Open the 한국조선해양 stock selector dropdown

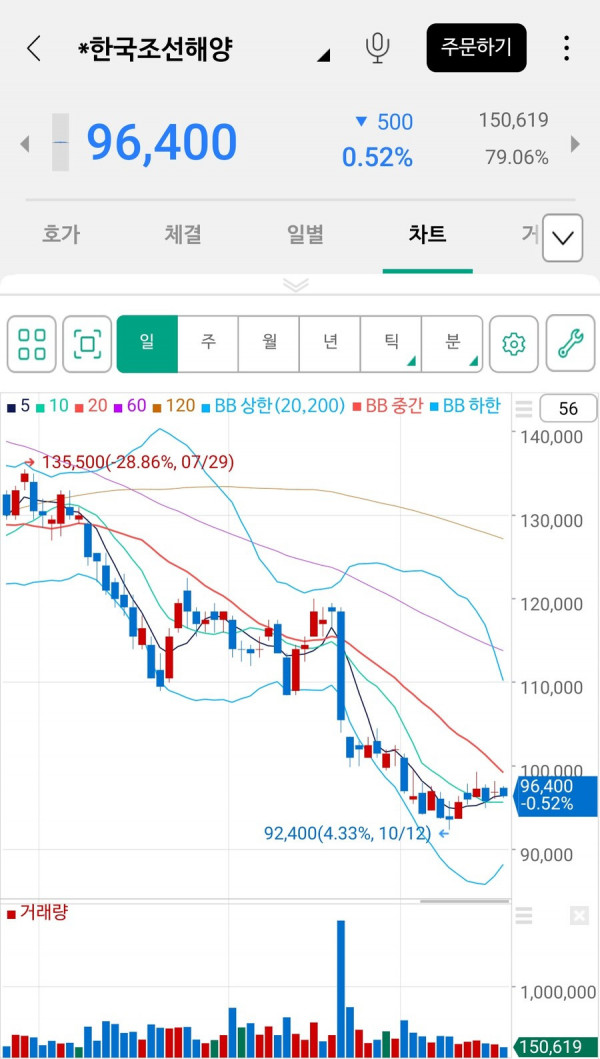click(322, 55)
